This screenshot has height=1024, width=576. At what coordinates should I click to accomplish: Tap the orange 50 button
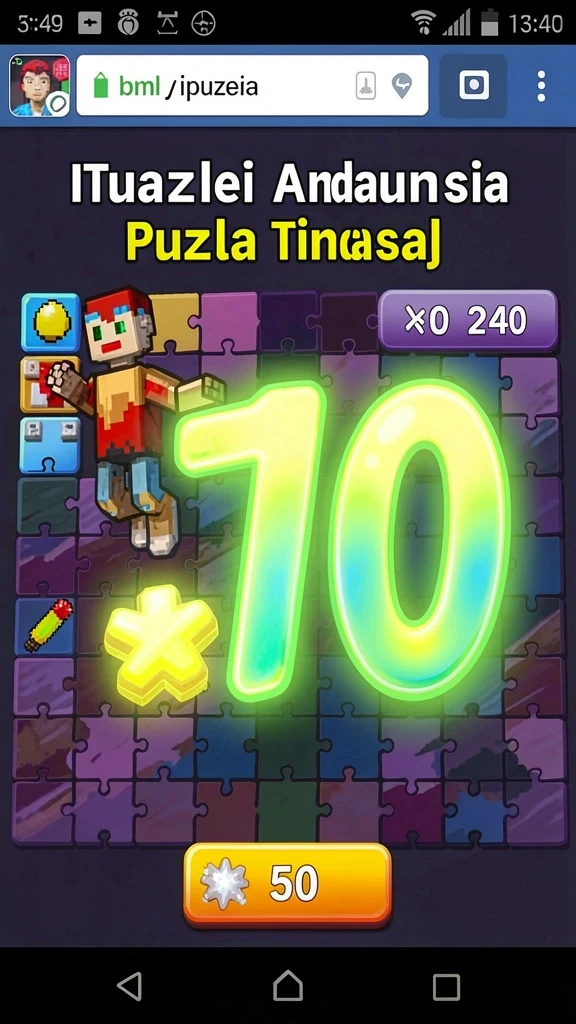pos(287,885)
